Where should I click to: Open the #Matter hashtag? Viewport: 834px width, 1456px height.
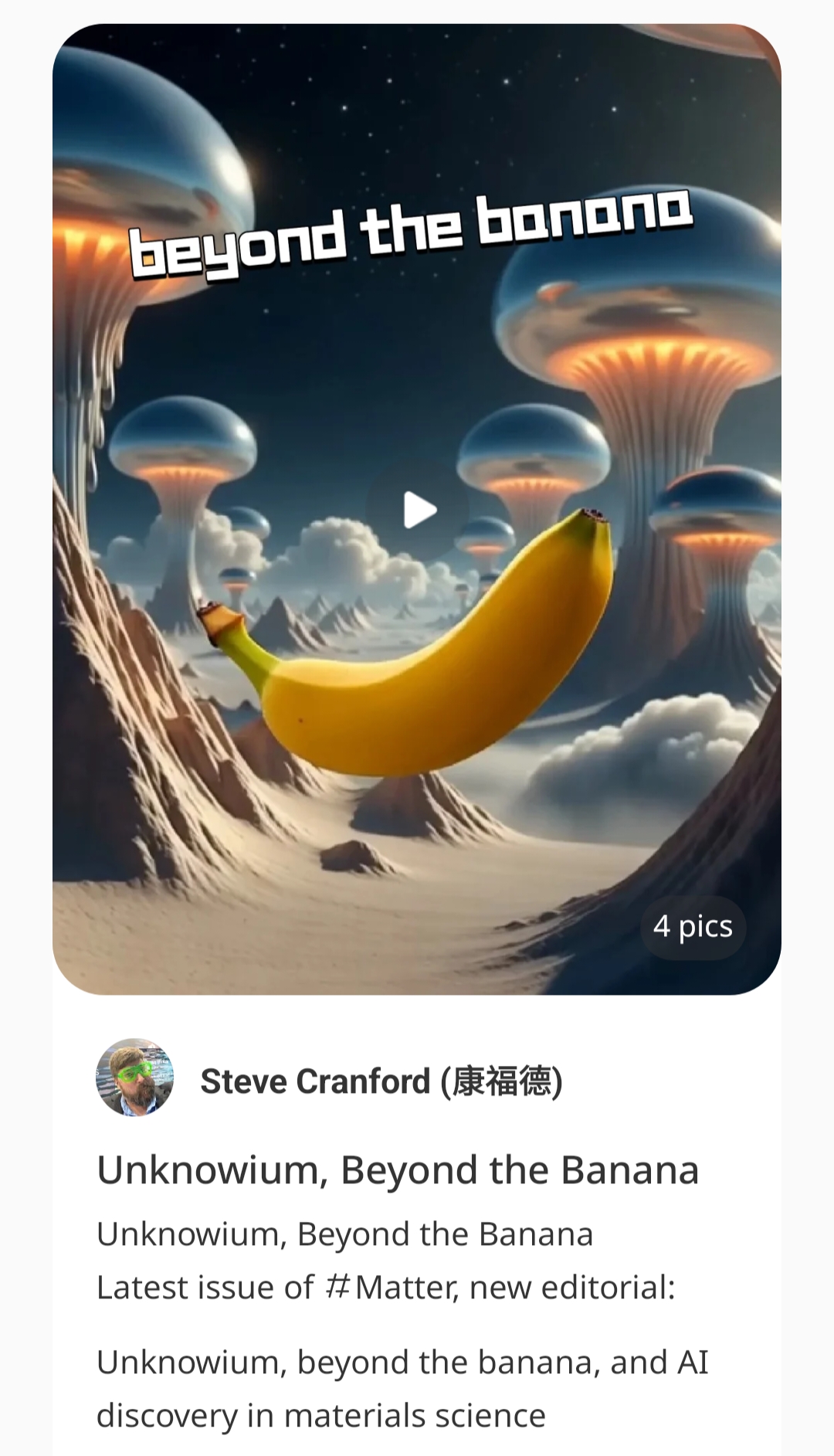coord(390,1288)
